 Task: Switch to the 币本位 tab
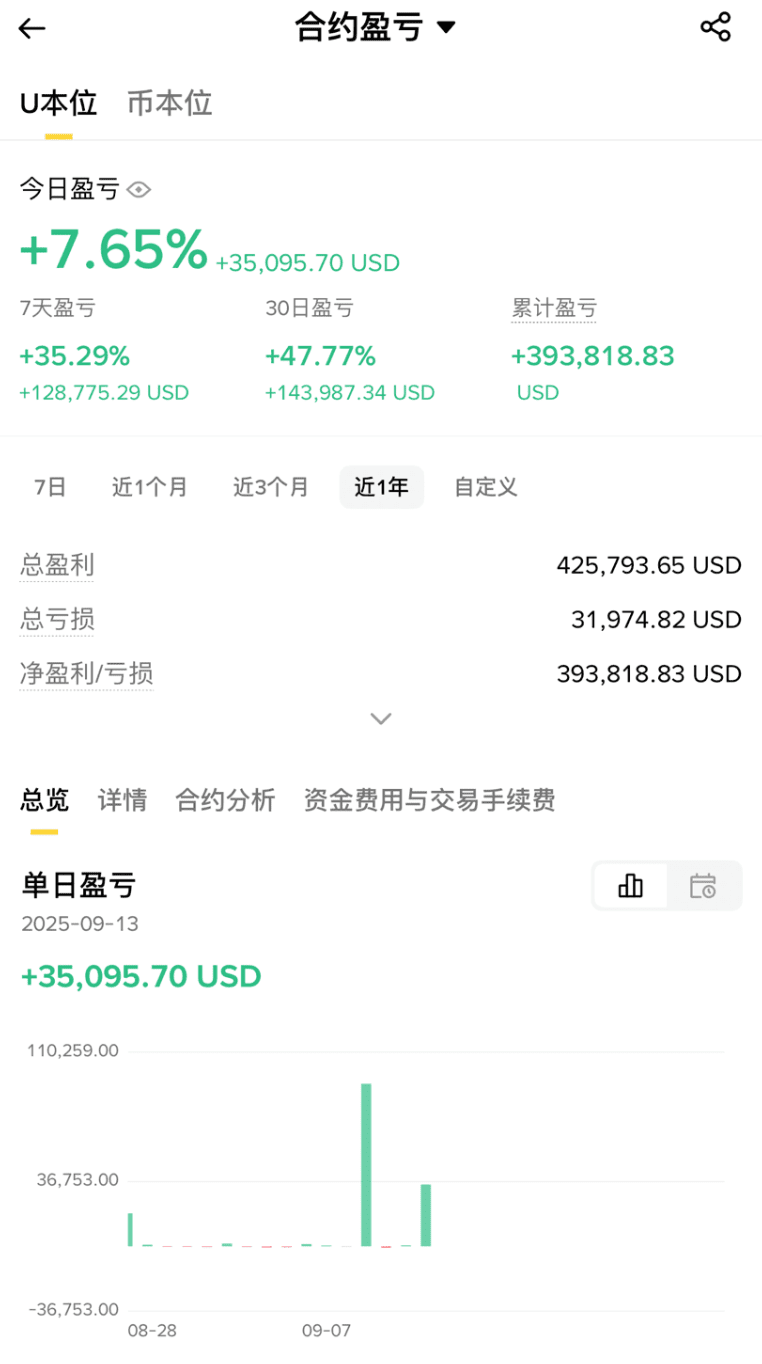coord(170,103)
